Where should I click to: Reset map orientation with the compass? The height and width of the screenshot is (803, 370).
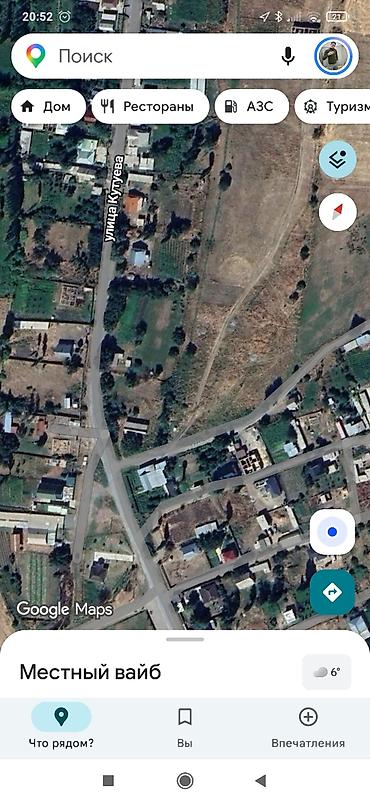(338, 212)
